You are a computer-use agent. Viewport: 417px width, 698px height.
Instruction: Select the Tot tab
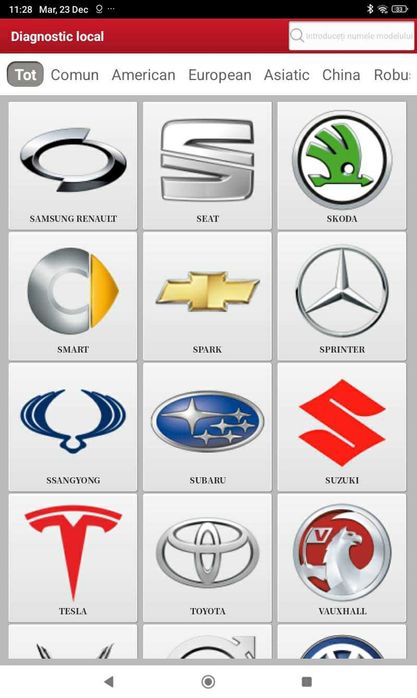(25, 74)
